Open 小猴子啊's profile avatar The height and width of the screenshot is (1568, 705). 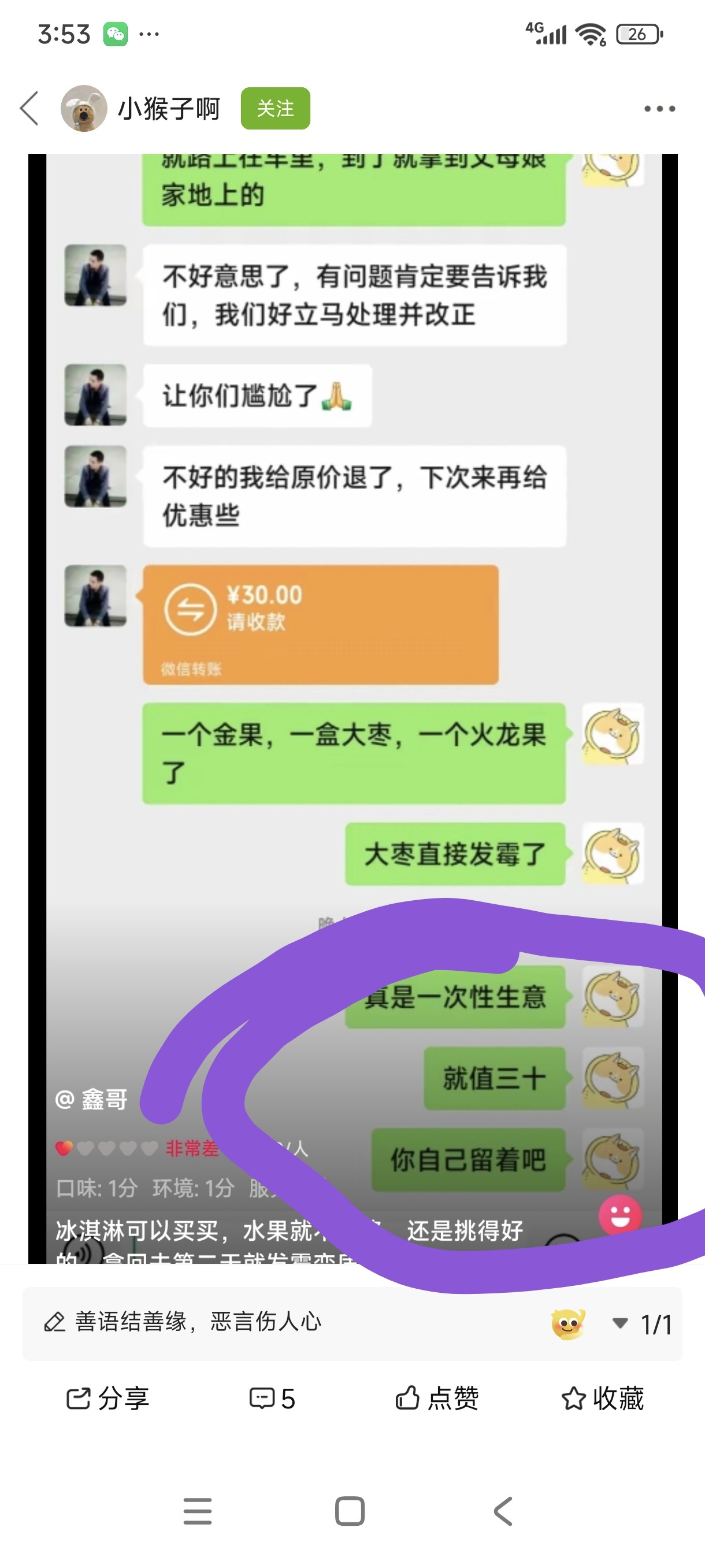click(x=84, y=108)
